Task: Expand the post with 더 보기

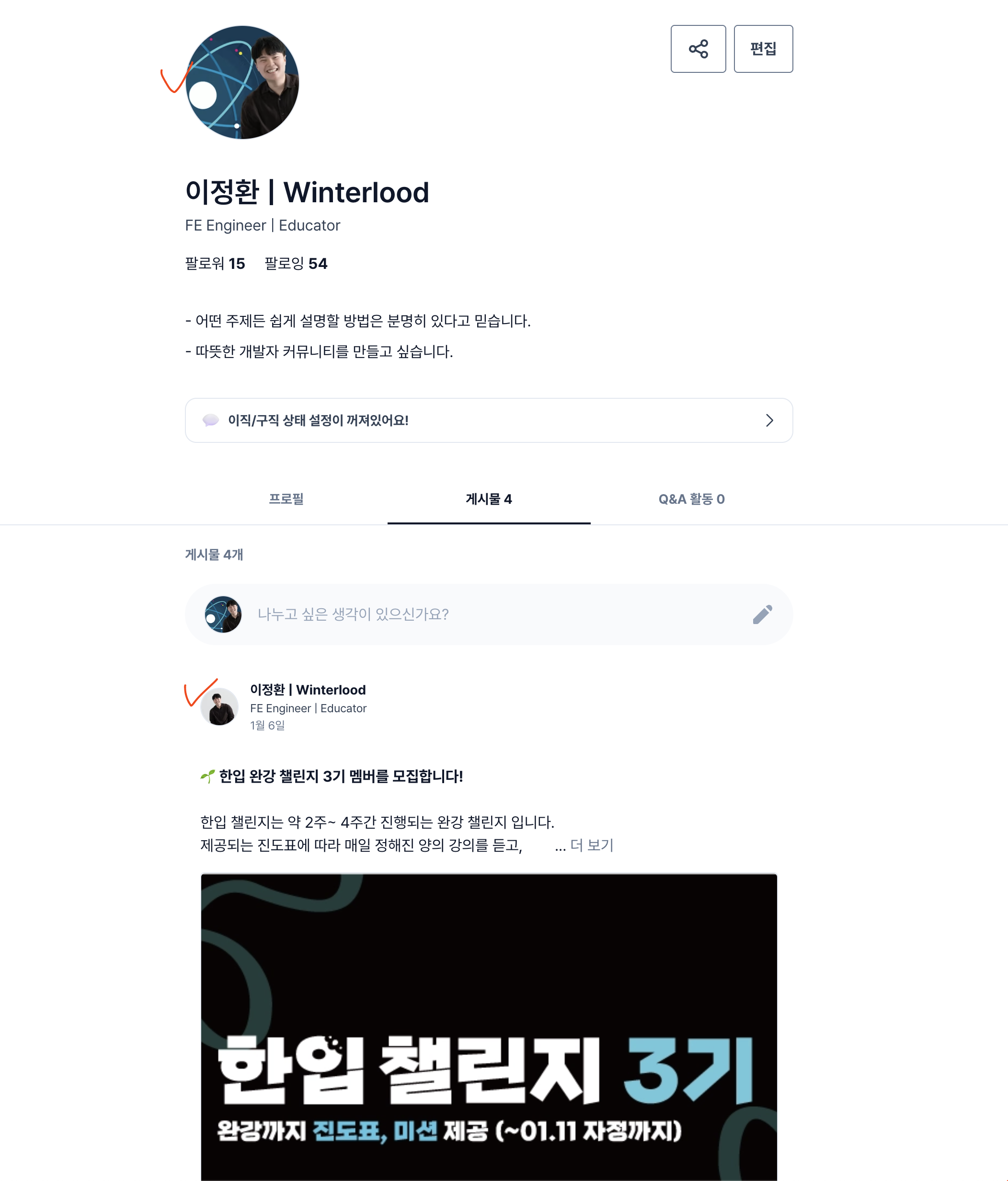Action: click(592, 845)
